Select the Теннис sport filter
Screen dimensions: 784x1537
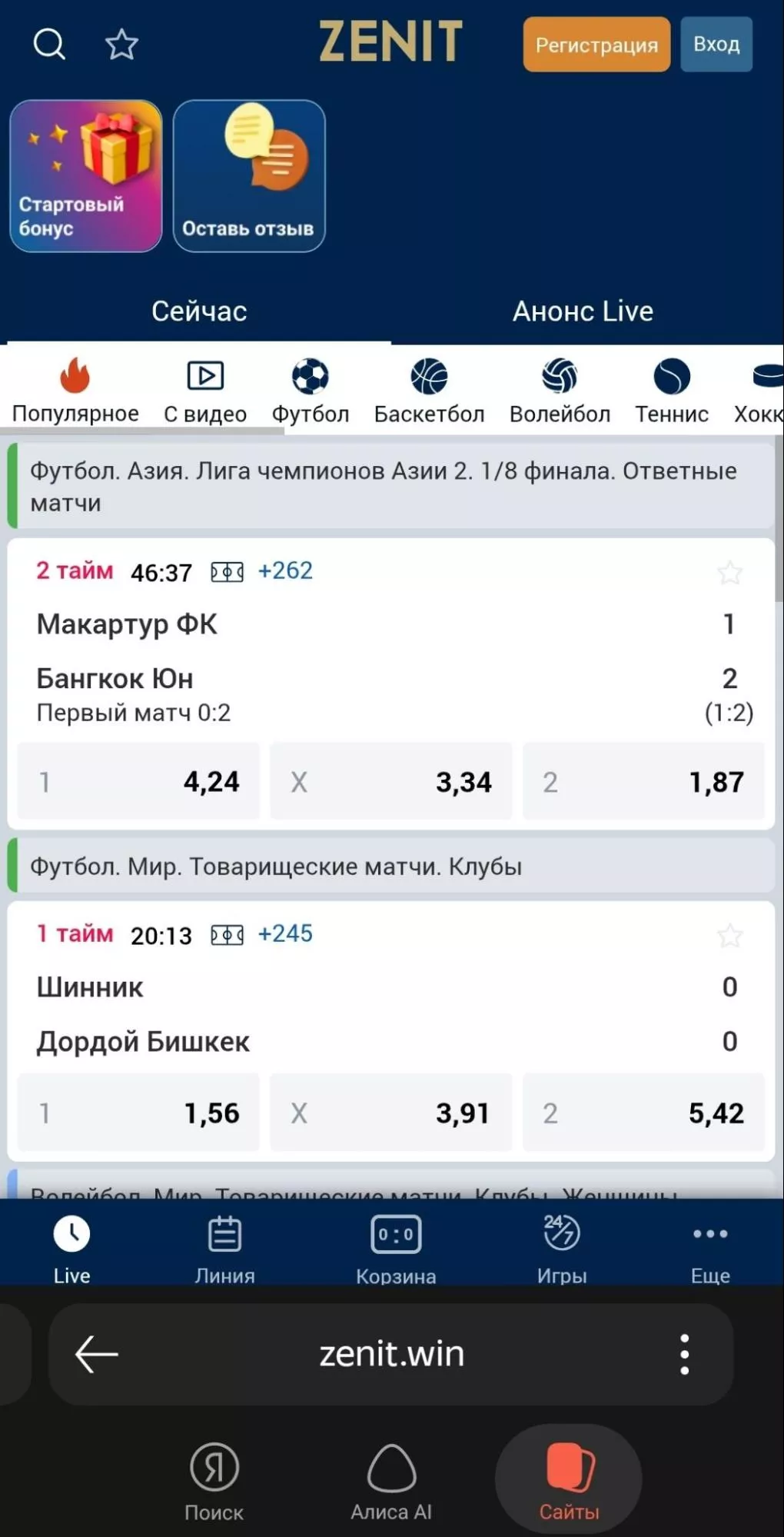672,391
